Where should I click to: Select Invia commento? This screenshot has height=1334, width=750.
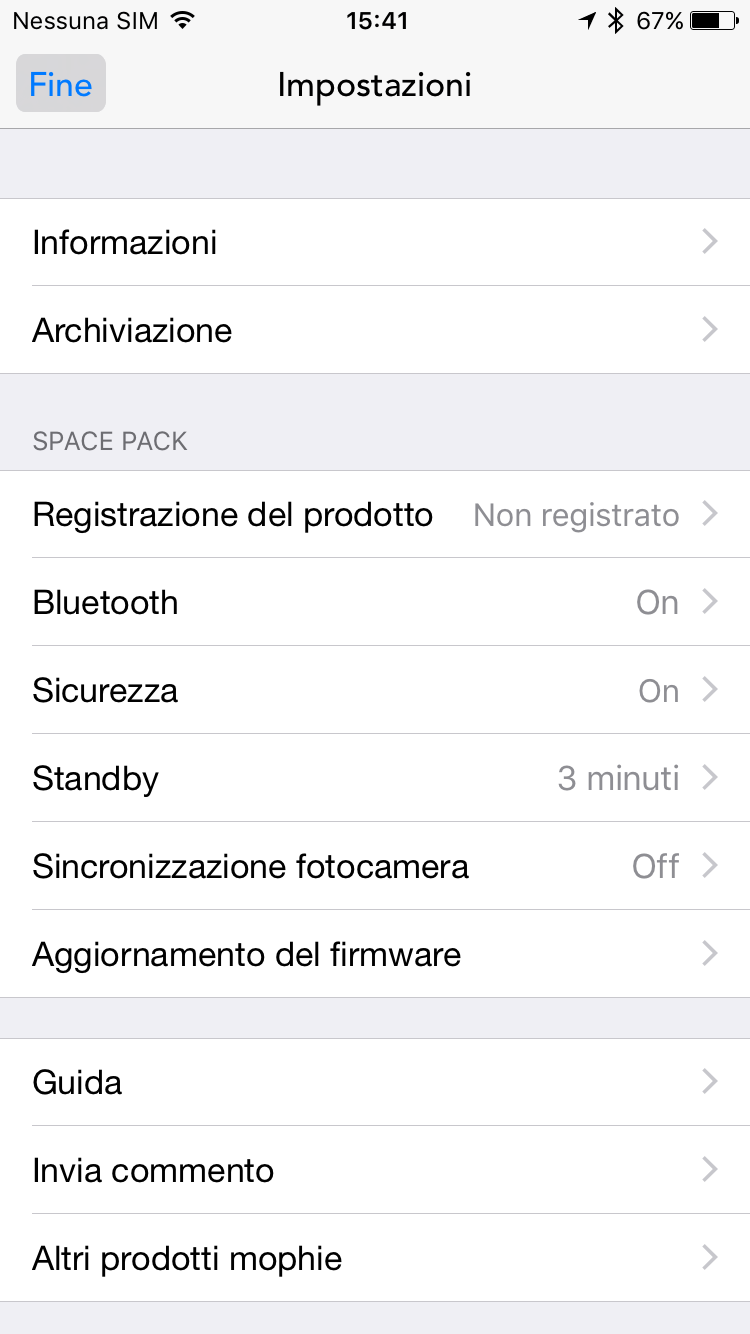[x=375, y=1170]
